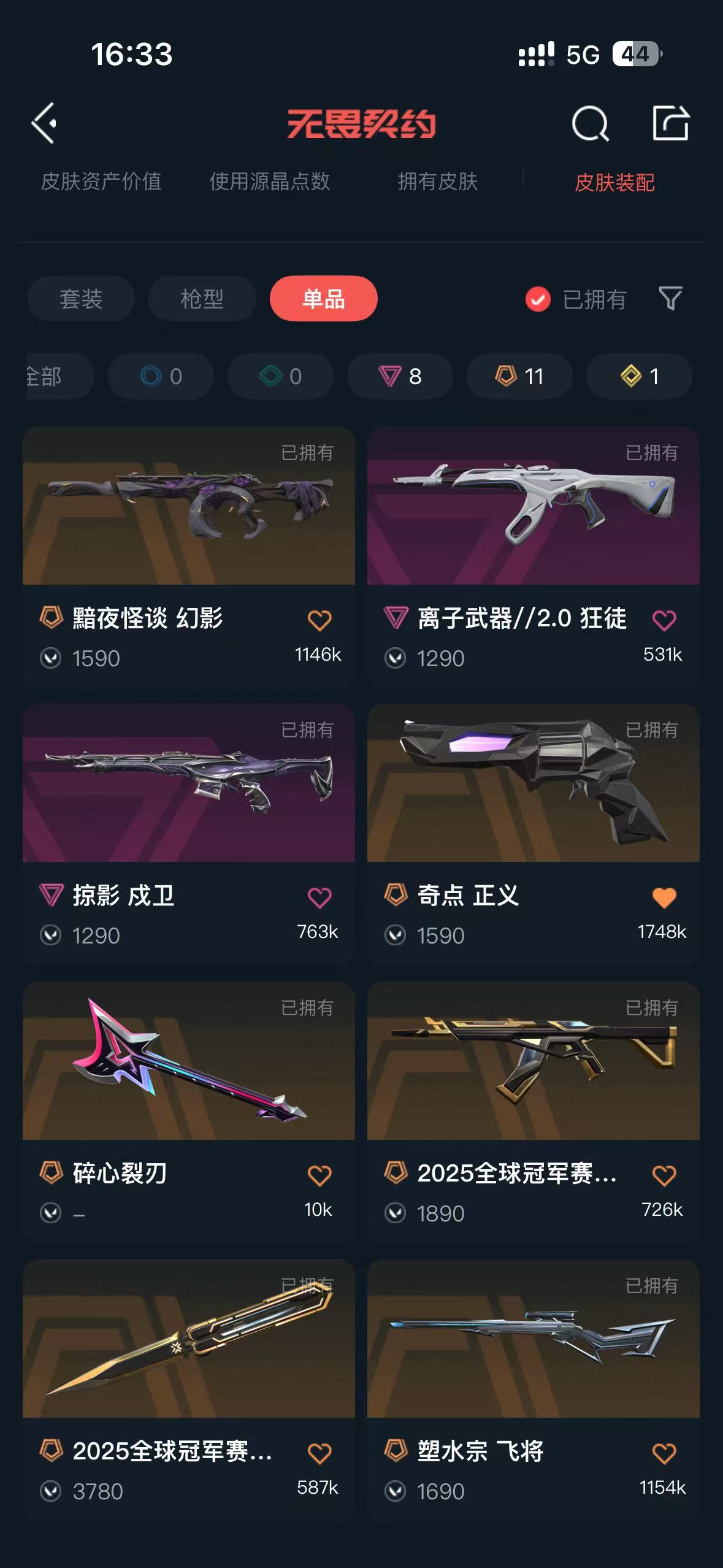The height and width of the screenshot is (1568, 723).
Task: Like the 塑水宗 飞将 skin
Action: (664, 1453)
